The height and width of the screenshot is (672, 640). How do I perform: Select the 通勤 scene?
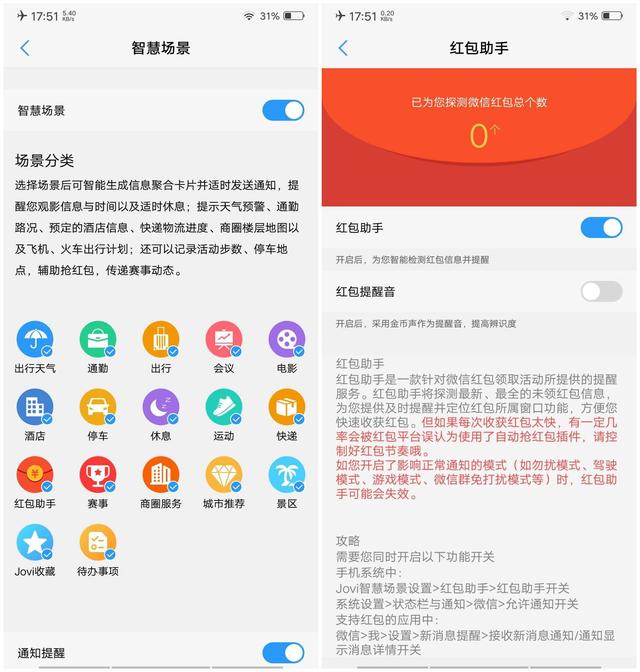[x=98, y=340]
